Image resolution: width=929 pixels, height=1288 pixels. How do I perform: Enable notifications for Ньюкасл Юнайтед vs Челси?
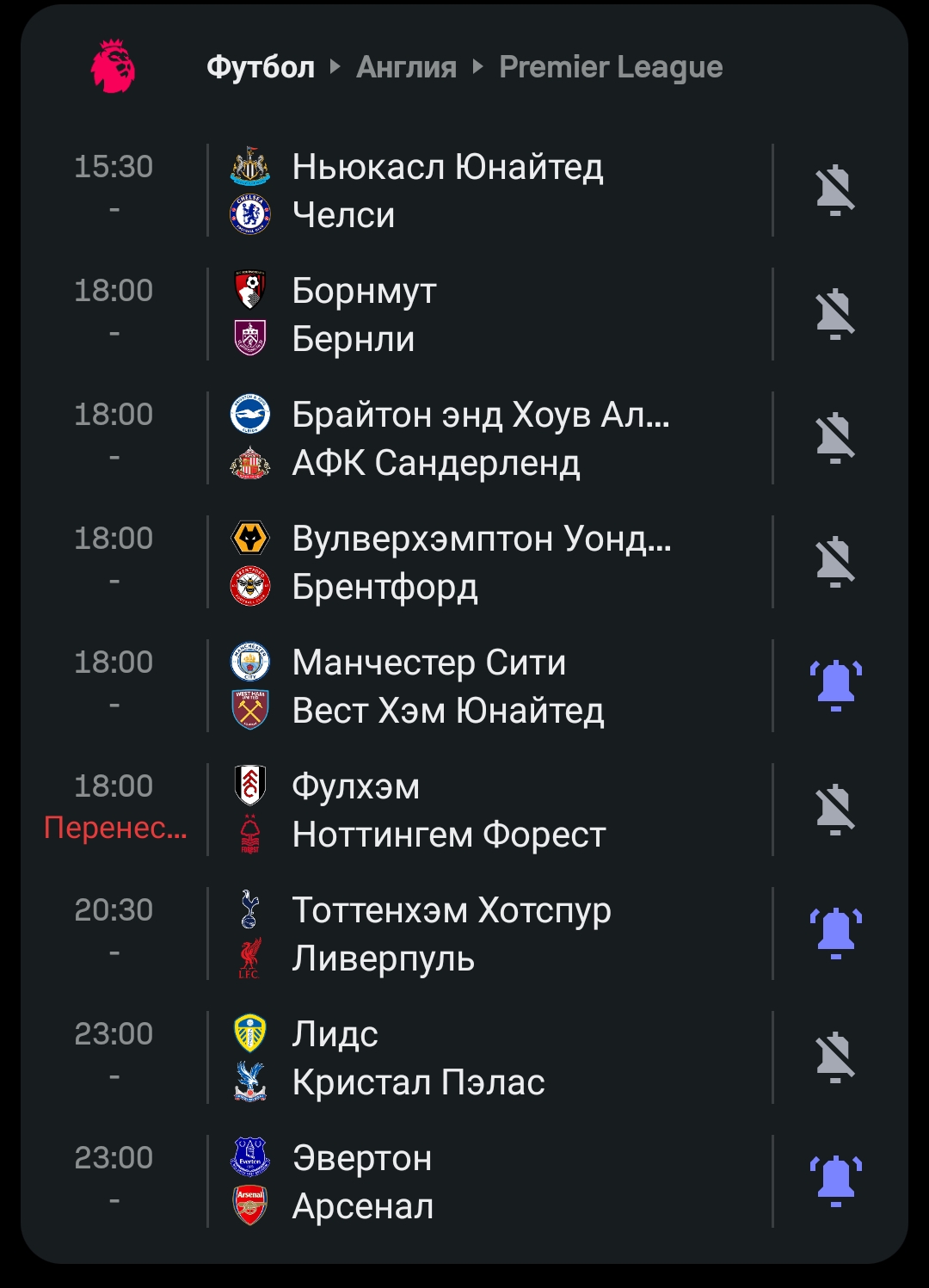pyautogui.click(x=834, y=190)
